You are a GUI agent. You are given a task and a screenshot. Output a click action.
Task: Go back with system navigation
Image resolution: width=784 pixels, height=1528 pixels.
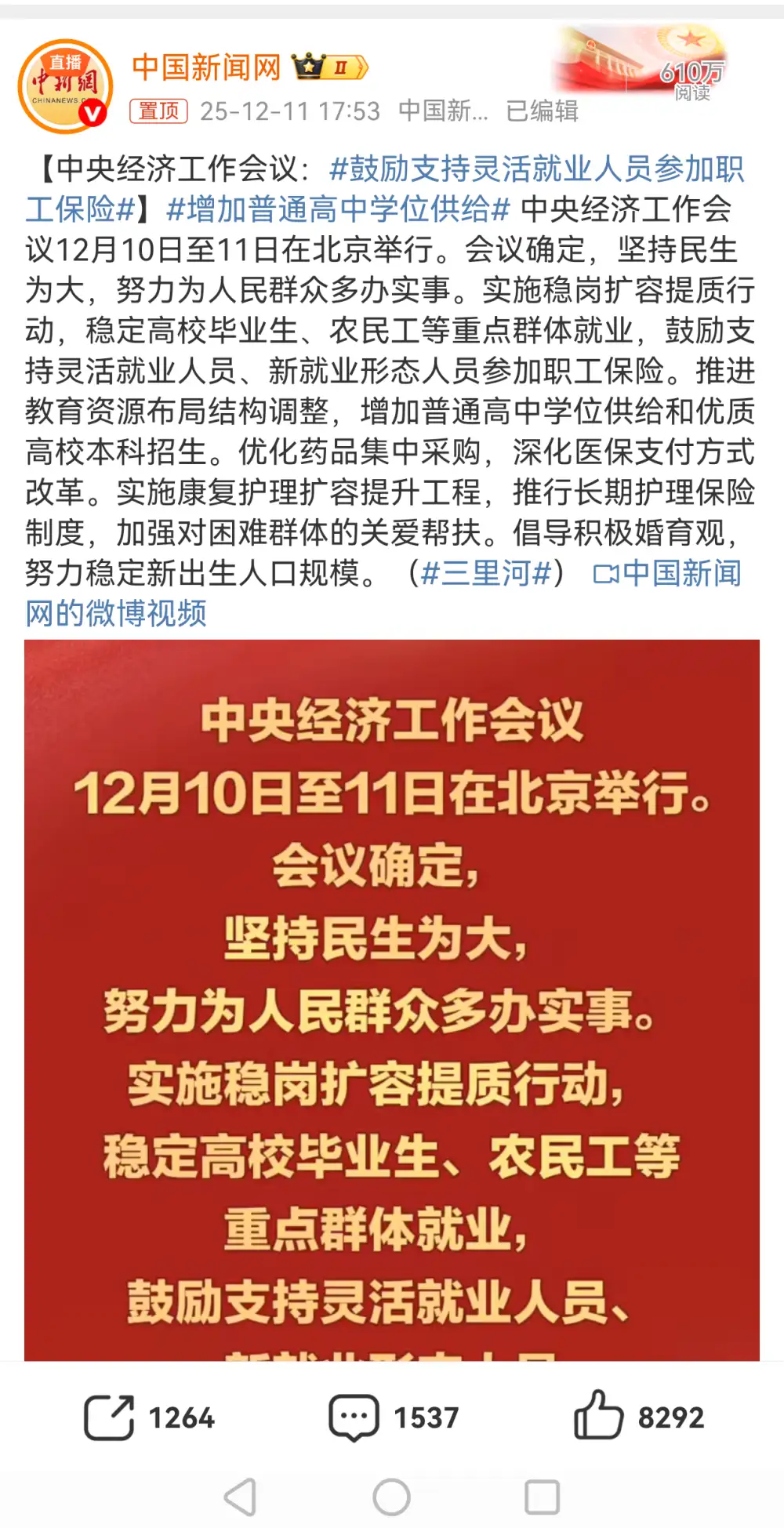(241, 1497)
